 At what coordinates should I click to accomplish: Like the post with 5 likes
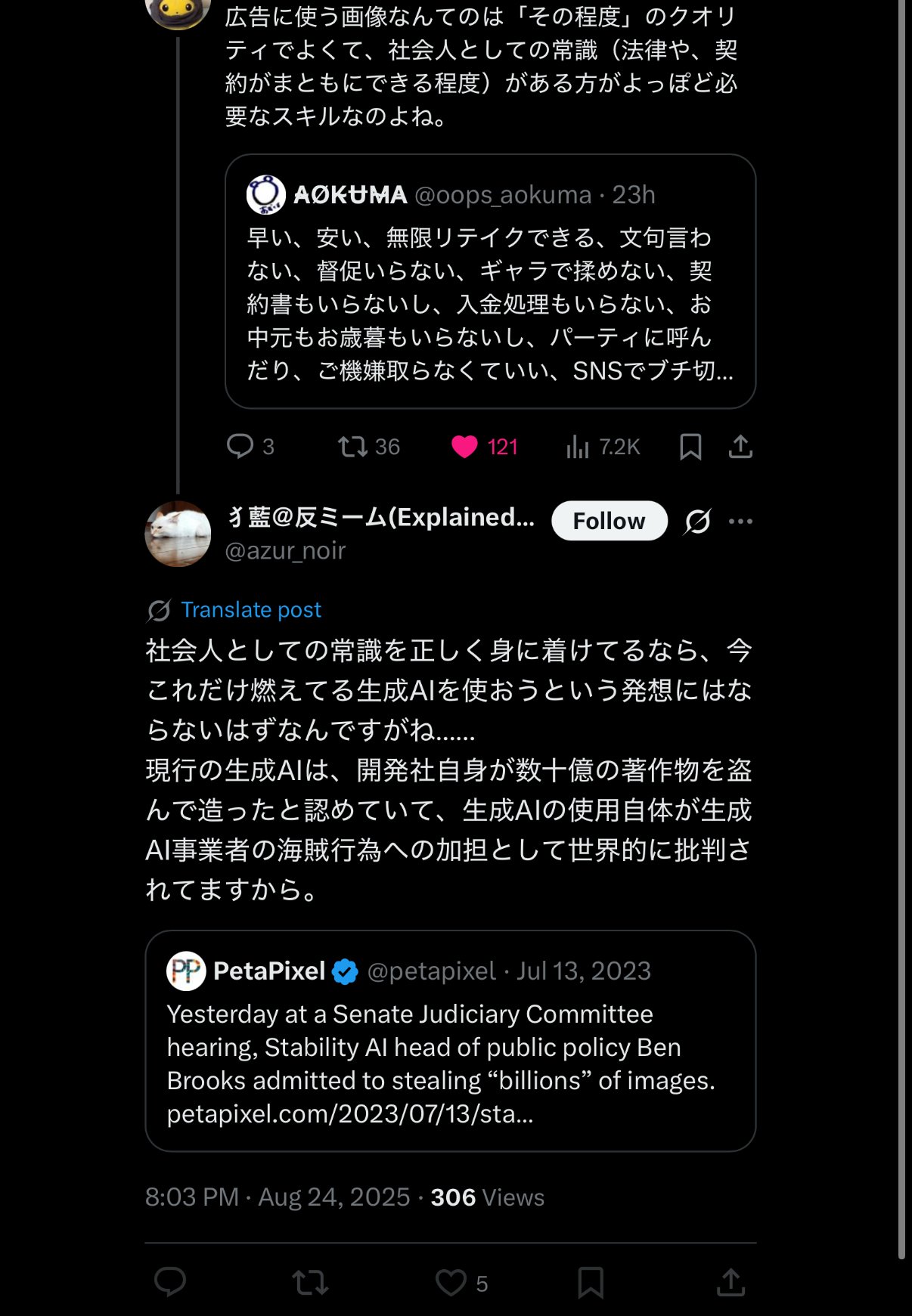tap(451, 1282)
